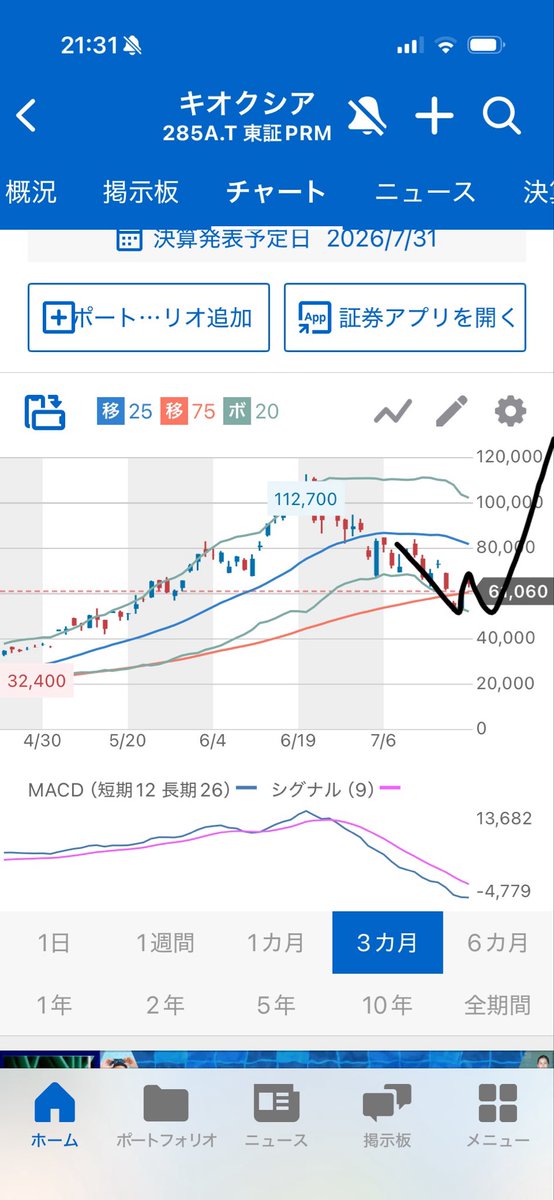Open ポートフォリオ in bottom navigation
The height and width of the screenshot is (1200, 554).
[166, 1115]
